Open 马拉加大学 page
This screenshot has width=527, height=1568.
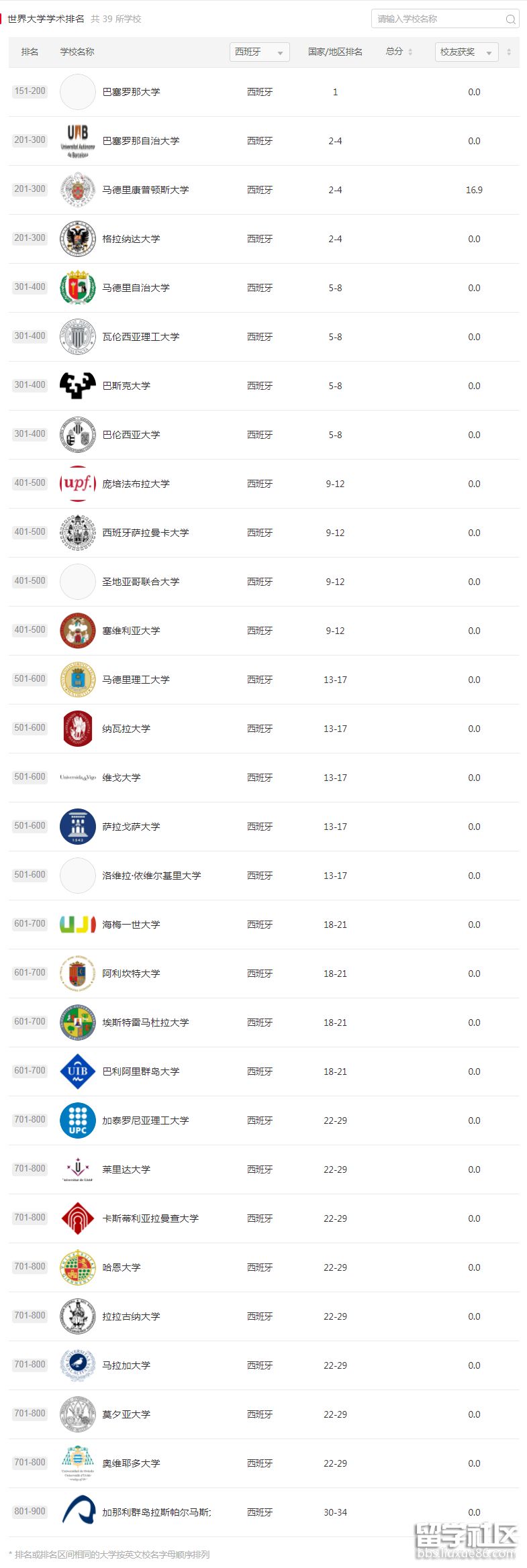[126, 1365]
